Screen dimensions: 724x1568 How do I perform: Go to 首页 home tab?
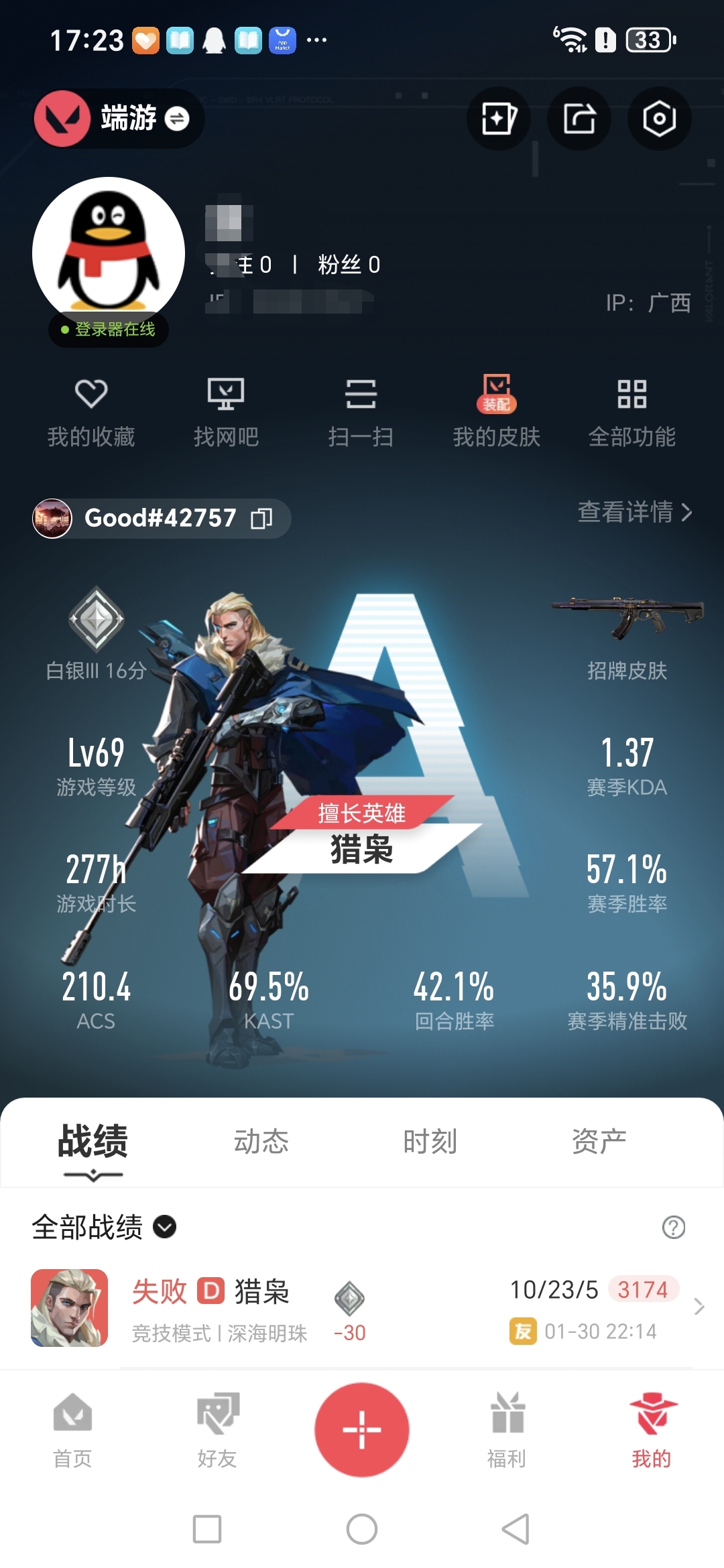tap(72, 1429)
